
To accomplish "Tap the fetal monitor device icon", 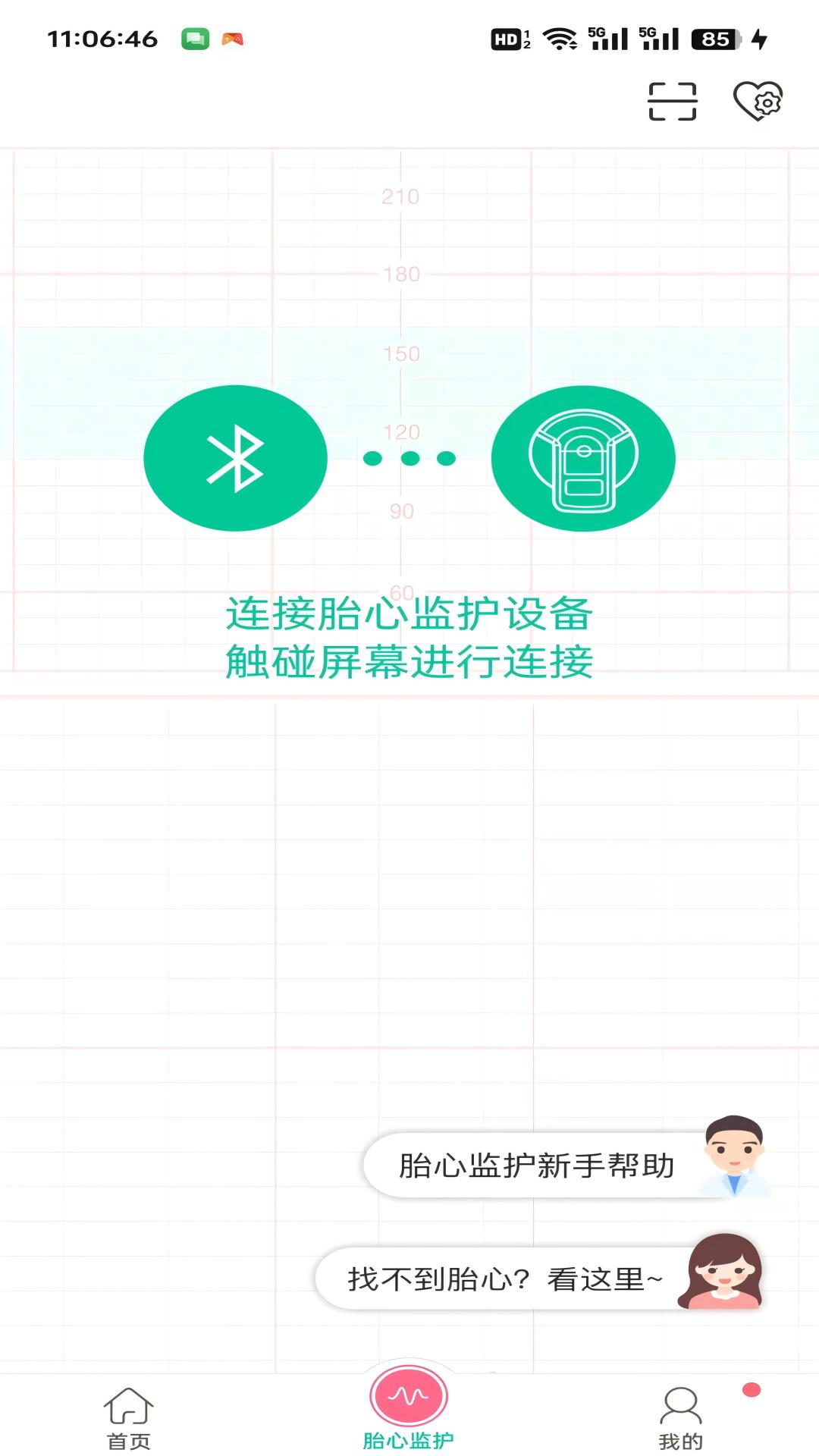I will [583, 459].
